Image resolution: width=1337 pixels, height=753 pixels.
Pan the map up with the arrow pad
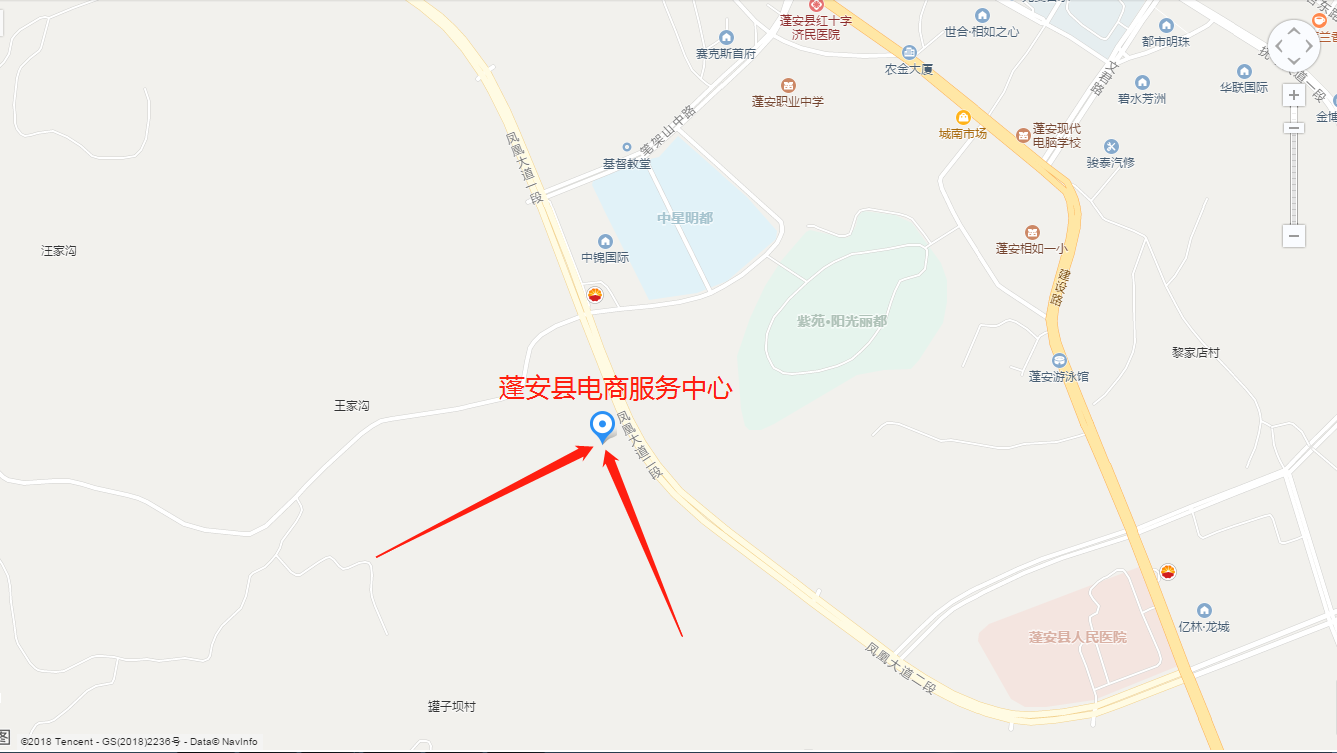pos(1294,31)
